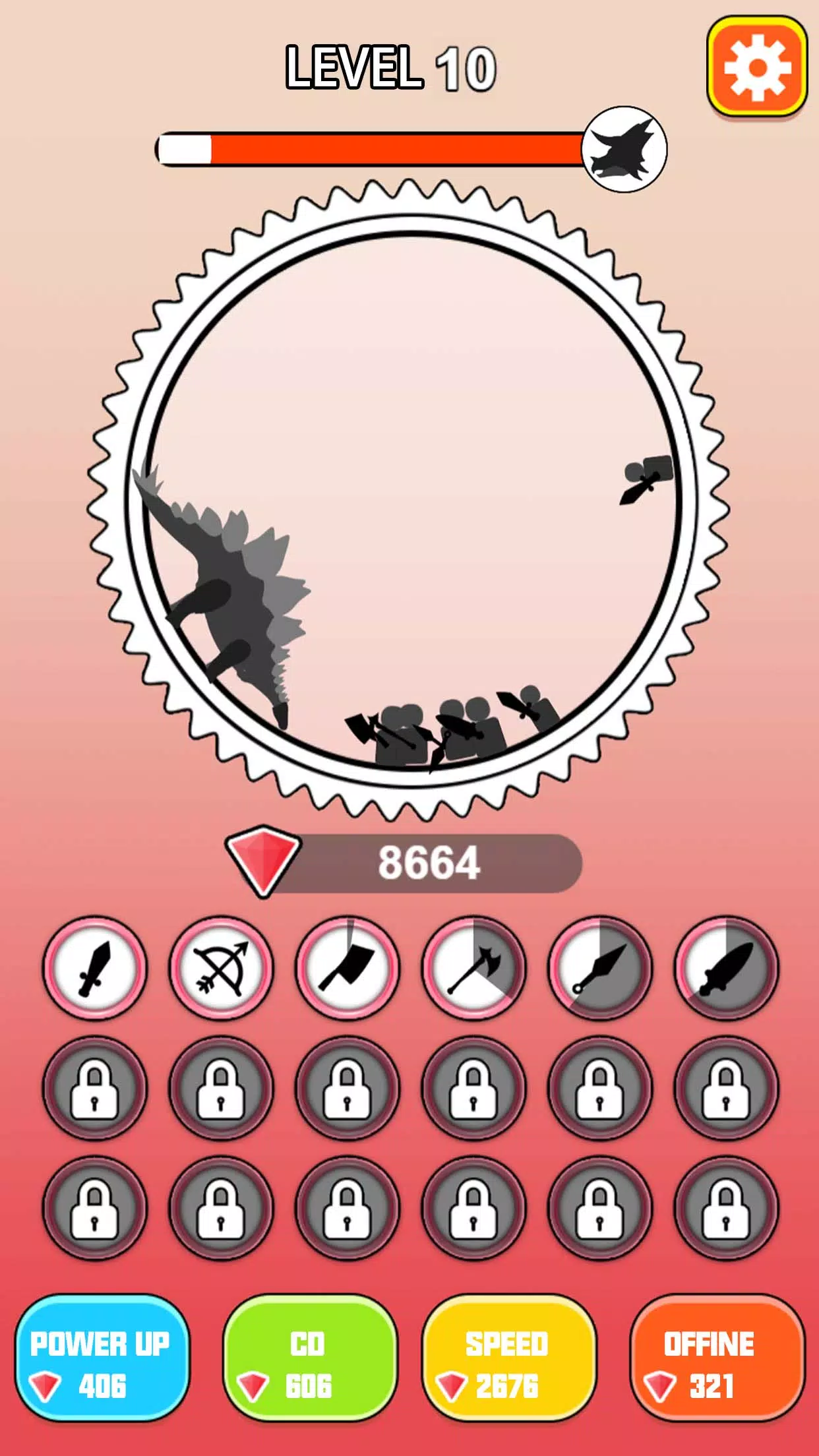The width and height of the screenshot is (819, 1456).
Task: Select the cleaver weapon
Action: pos(347,967)
